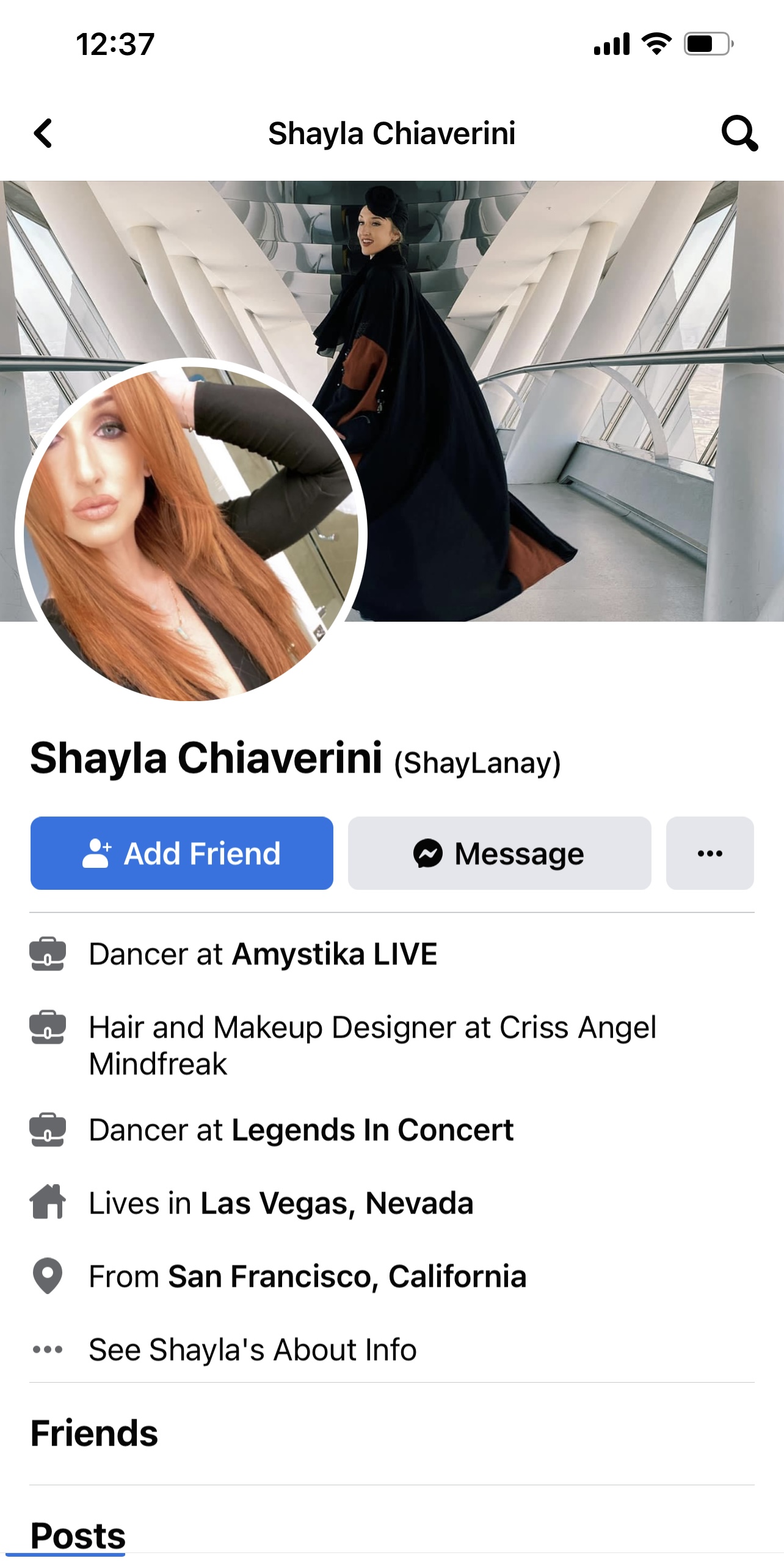Open Amystika LIVE workplace page
This screenshot has height=1561, width=784.
point(335,953)
